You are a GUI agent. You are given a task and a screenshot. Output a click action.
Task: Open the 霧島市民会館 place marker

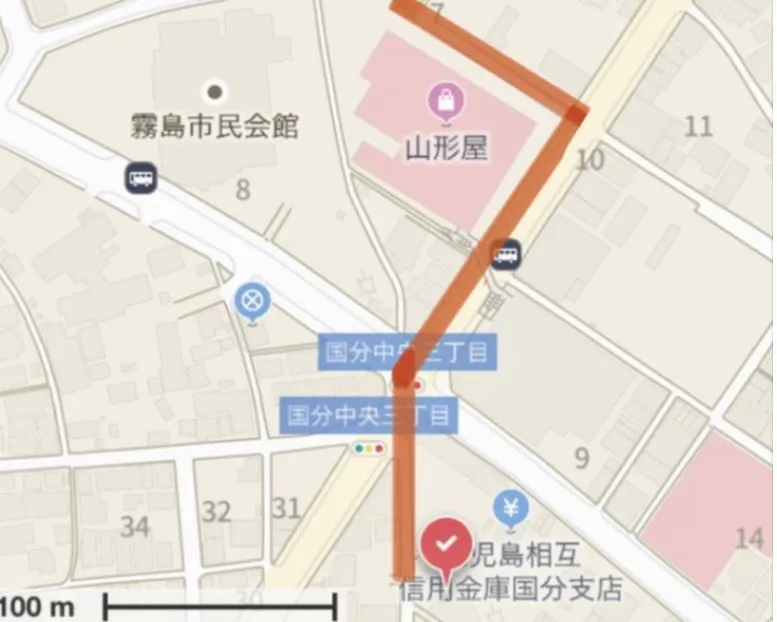click(214, 93)
